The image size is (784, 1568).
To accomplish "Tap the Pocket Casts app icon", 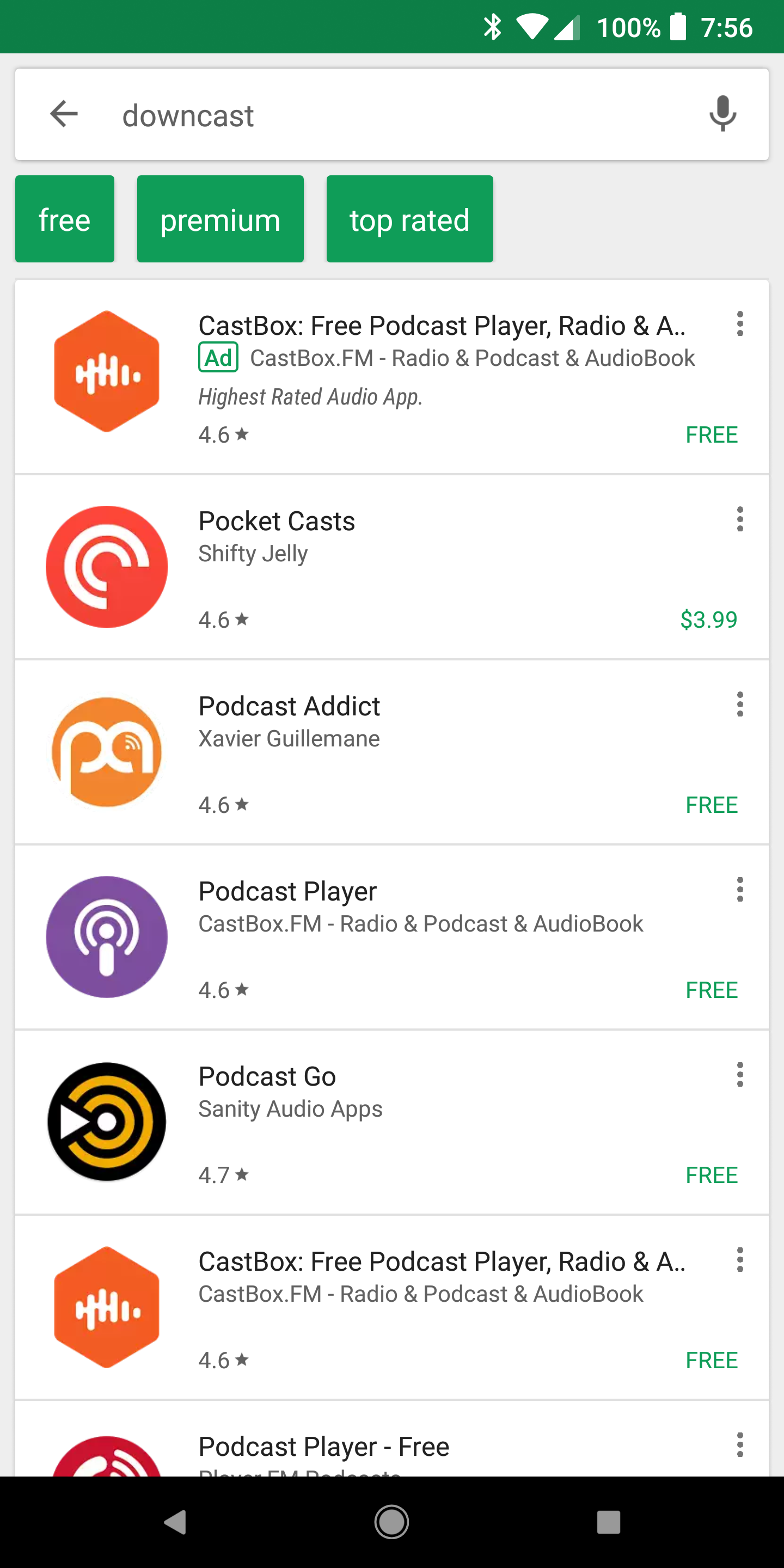I will tap(107, 567).
